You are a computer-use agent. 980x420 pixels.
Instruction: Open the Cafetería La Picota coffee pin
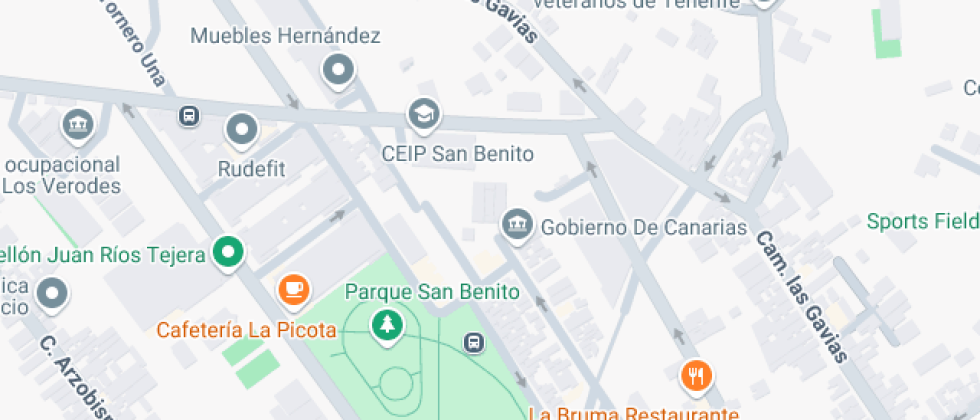coord(294,291)
